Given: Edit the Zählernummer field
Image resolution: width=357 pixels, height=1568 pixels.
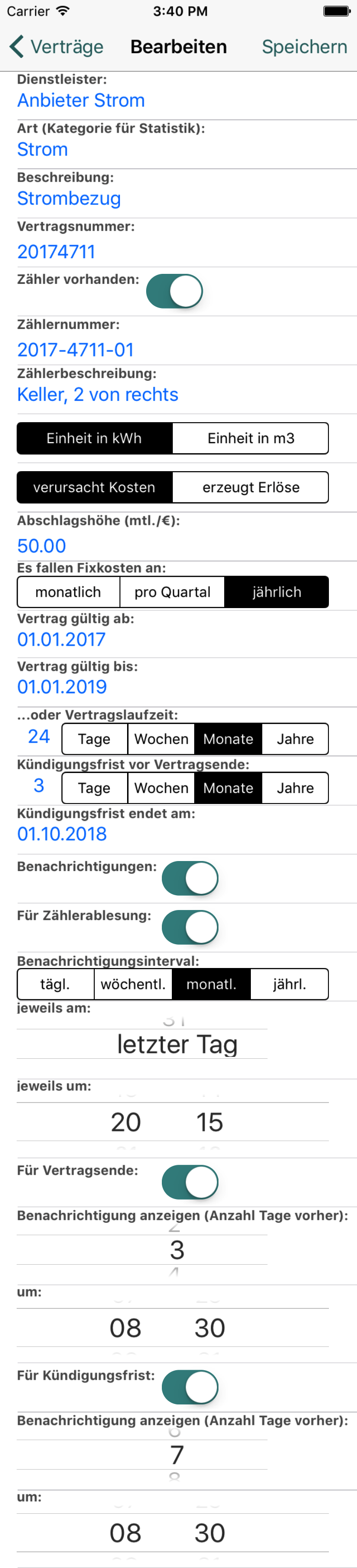Looking at the screenshot, I should pos(76,349).
